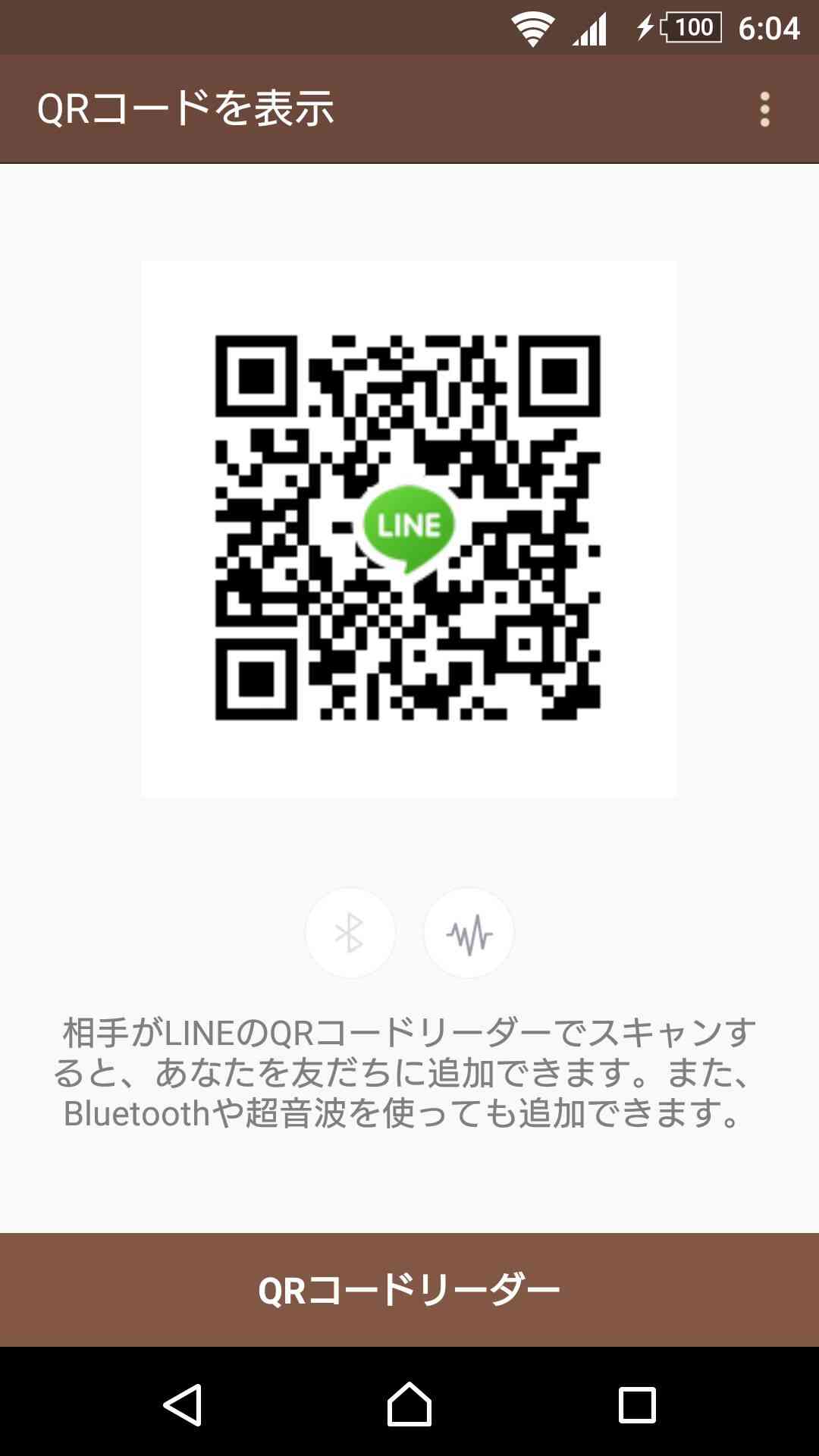Tap the system home button
This screenshot has height=1456, width=819.
[409, 1404]
